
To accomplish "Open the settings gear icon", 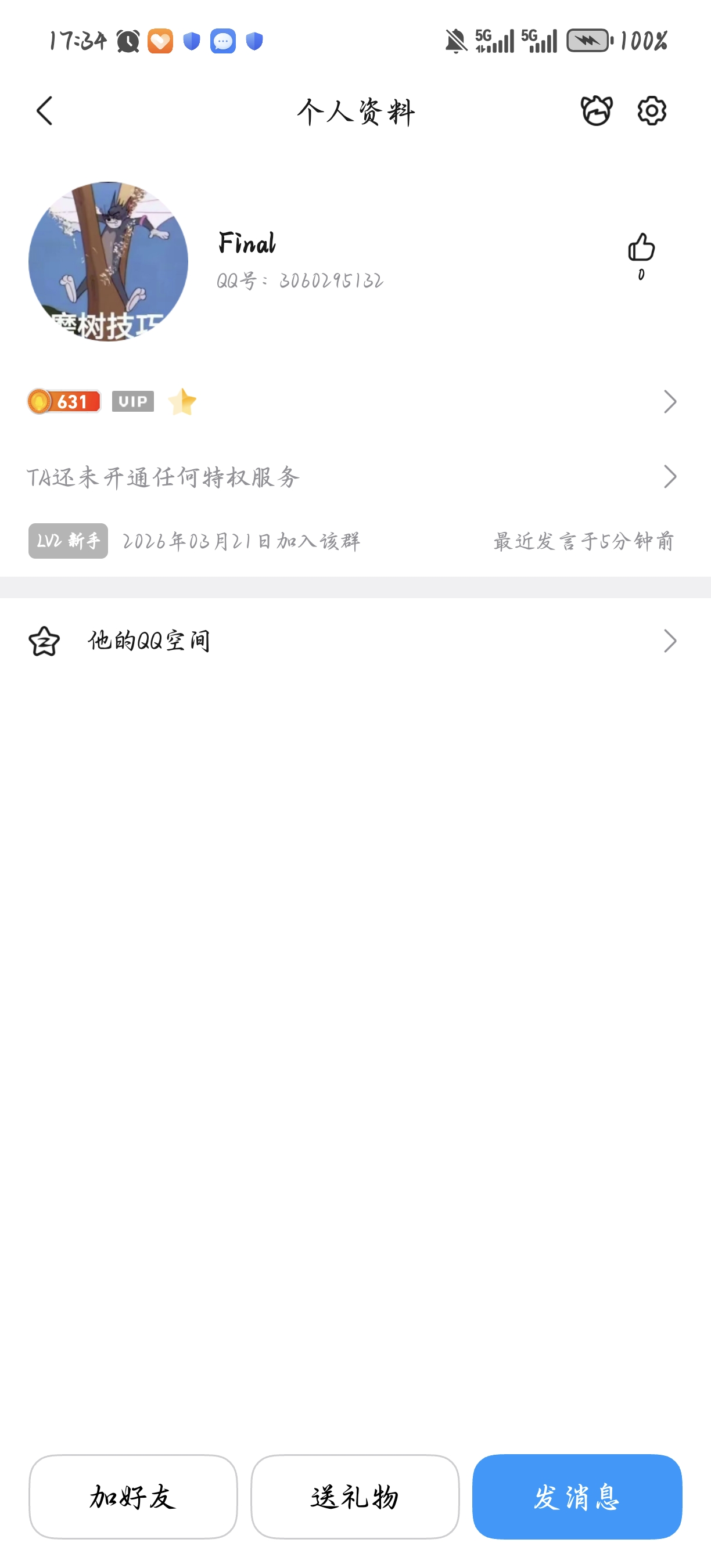I will (x=651, y=111).
